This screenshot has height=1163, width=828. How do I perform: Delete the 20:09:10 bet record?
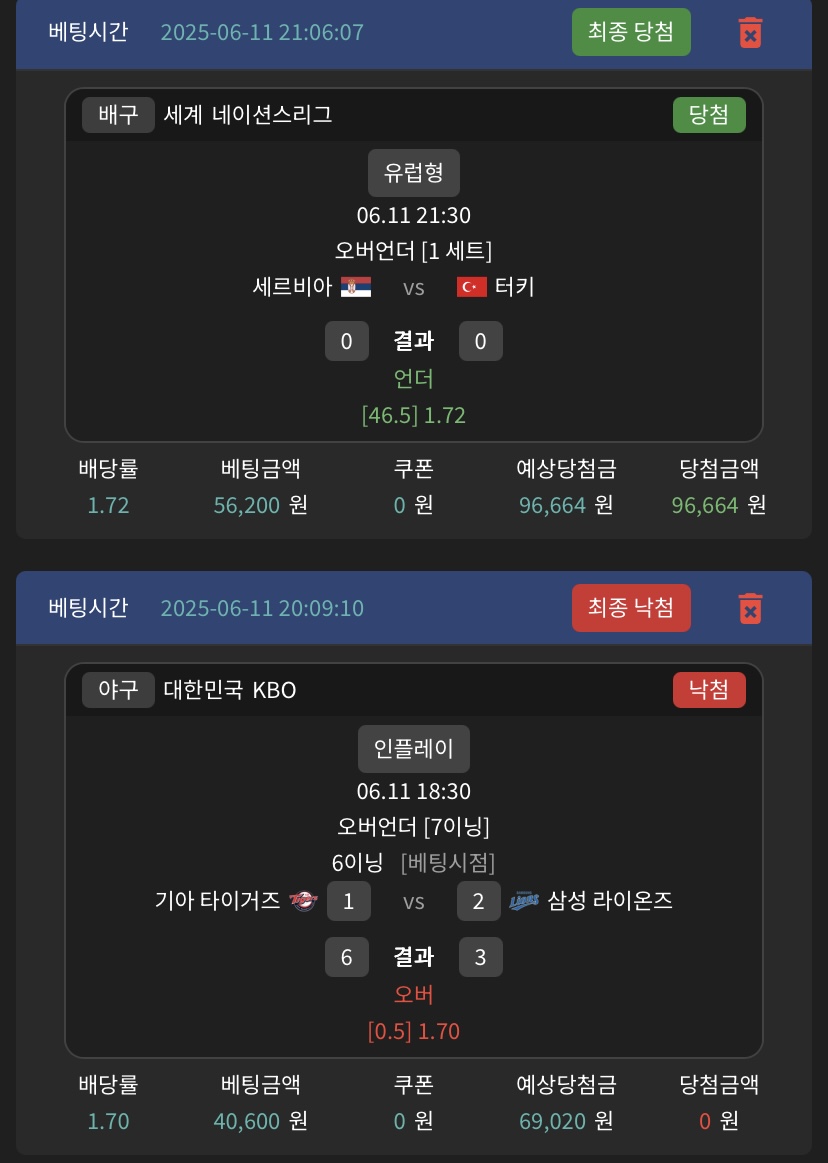tap(750, 608)
